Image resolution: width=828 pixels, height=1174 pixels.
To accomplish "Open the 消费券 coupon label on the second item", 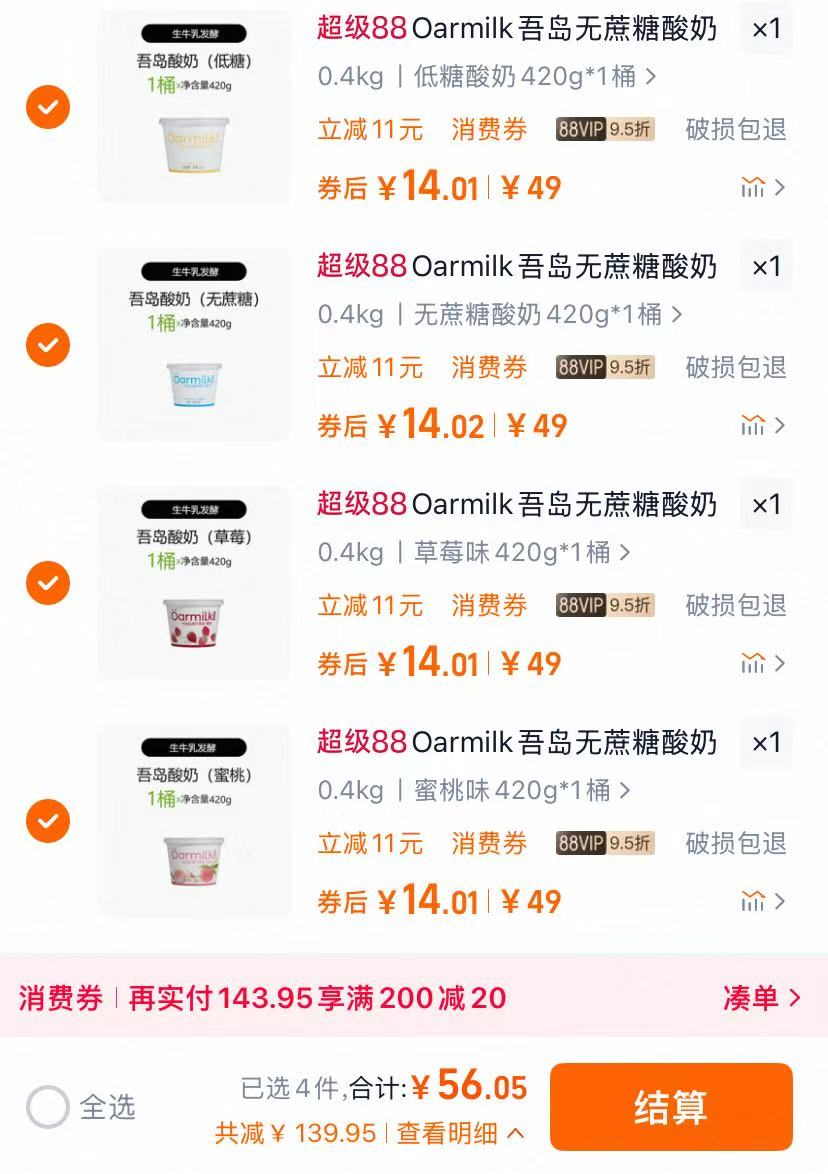I will tap(488, 368).
